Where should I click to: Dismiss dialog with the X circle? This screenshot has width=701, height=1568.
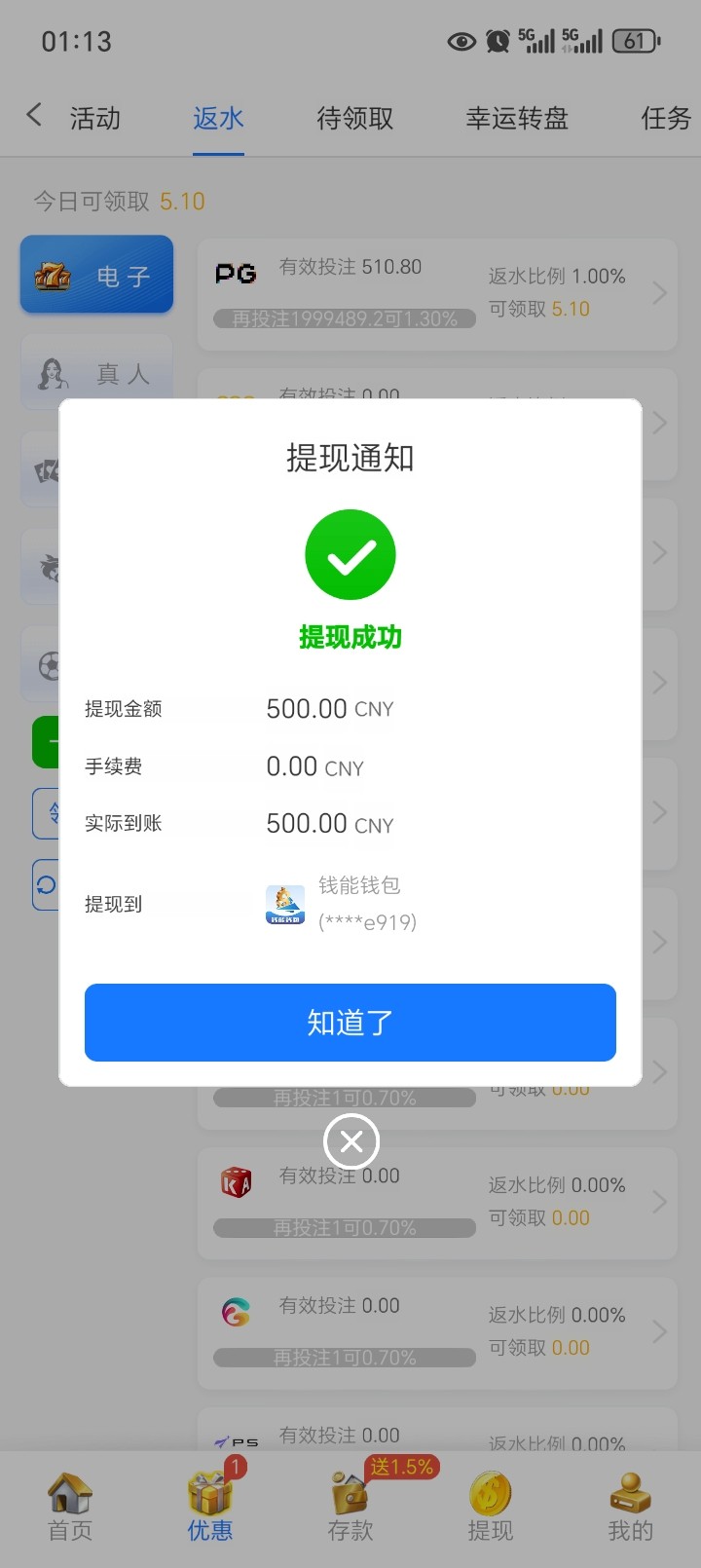[x=350, y=1141]
